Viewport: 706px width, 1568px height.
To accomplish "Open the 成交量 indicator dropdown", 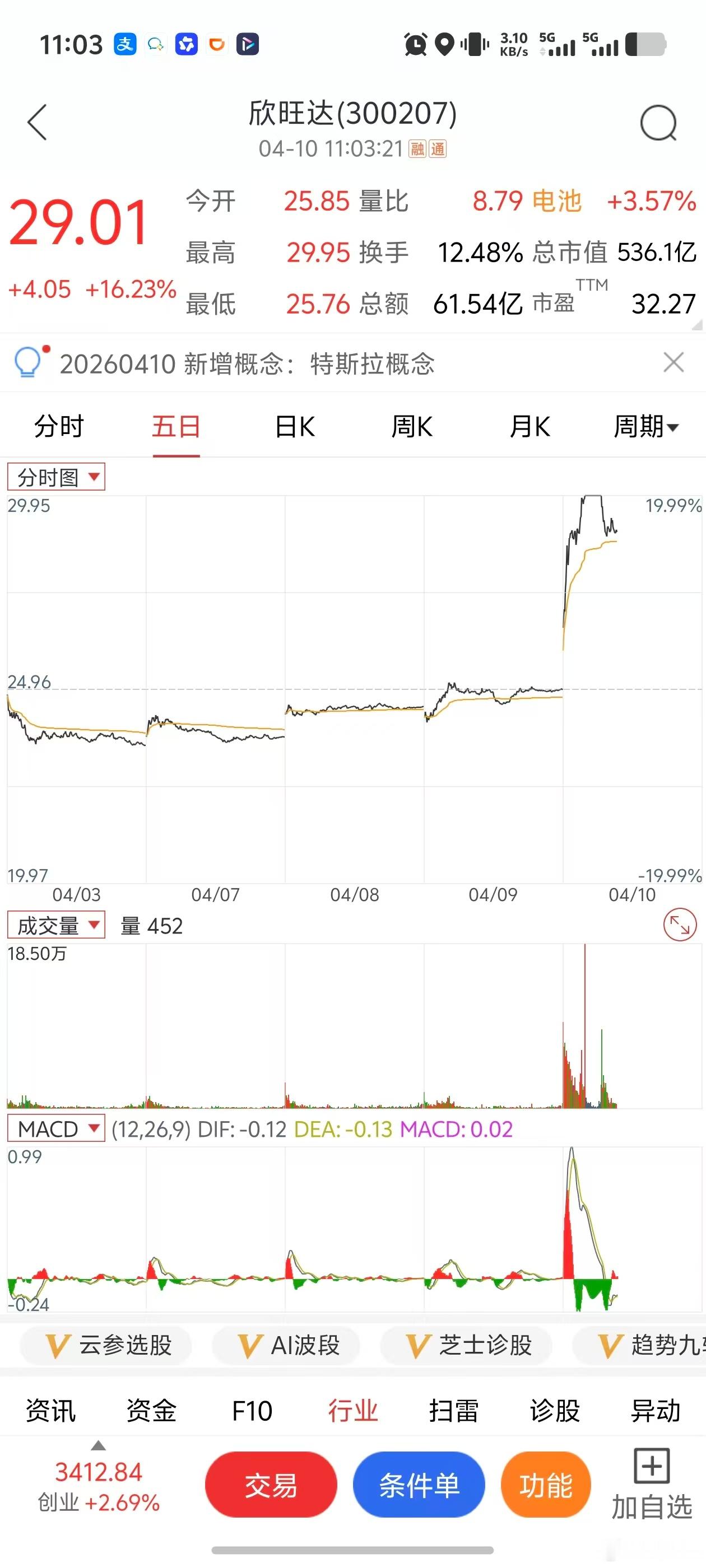I will click(56, 926).
